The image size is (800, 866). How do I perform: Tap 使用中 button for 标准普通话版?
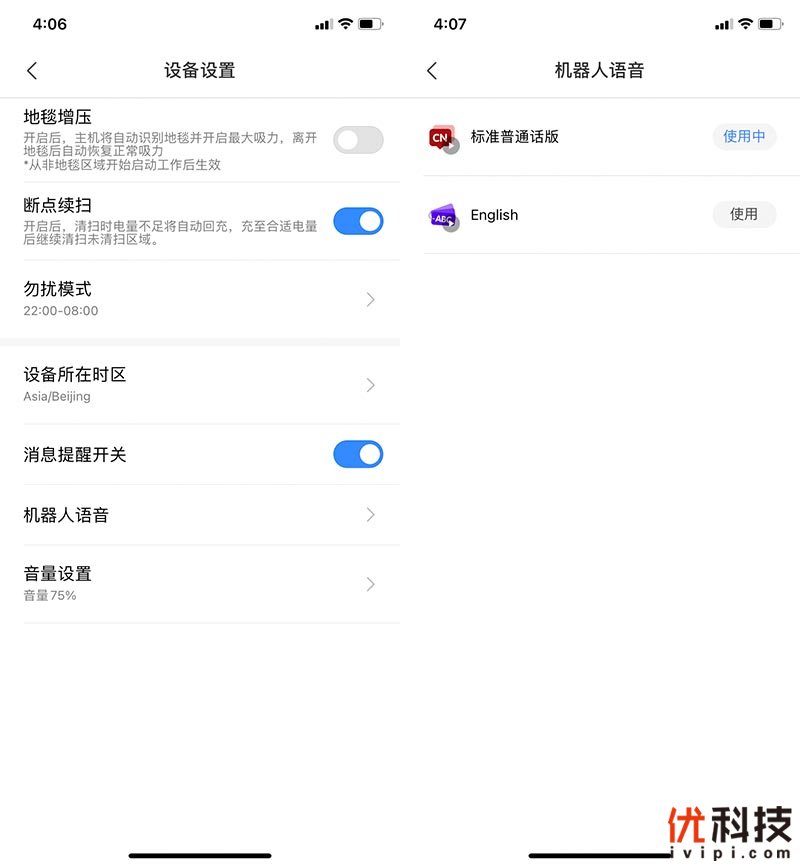coord(744,136)
